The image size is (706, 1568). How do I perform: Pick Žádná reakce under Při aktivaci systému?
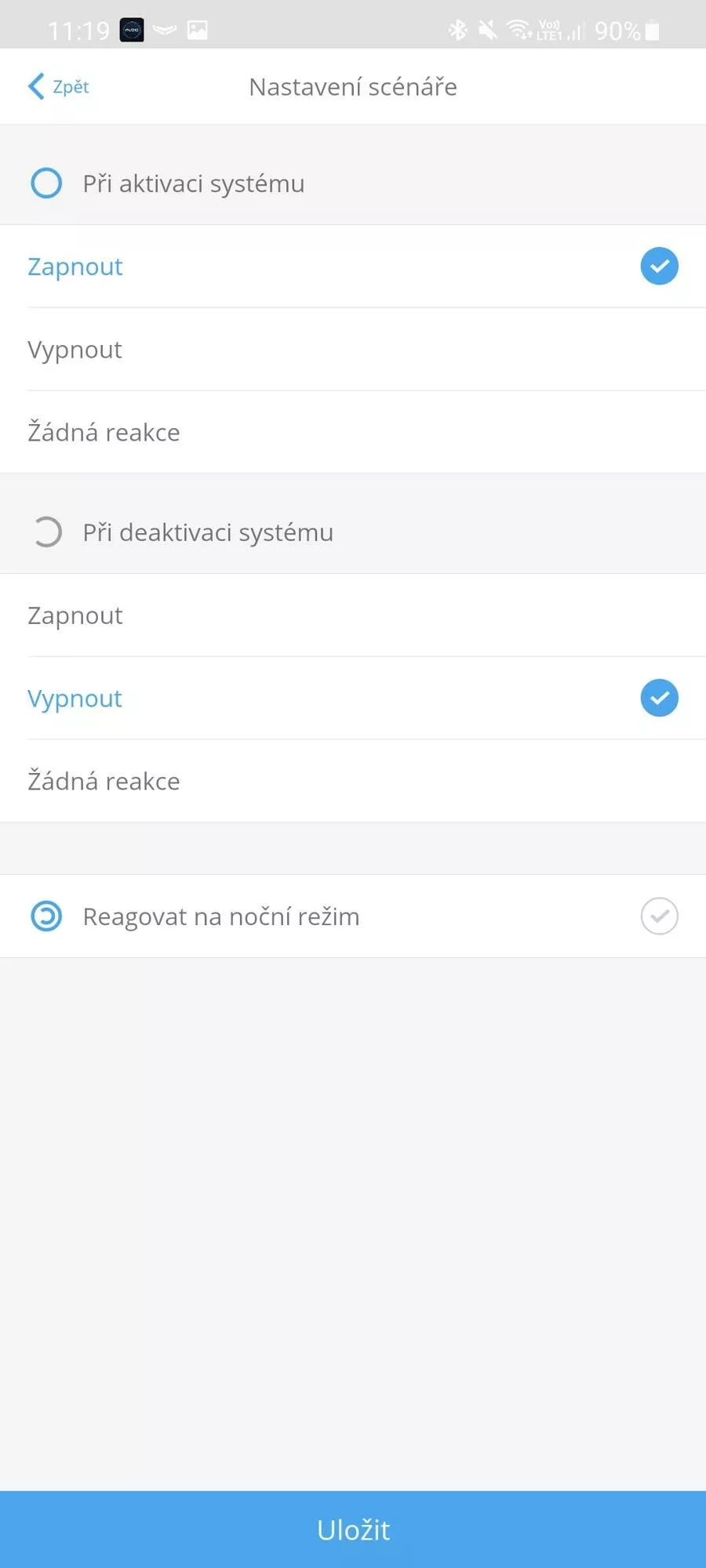point(353,432)
